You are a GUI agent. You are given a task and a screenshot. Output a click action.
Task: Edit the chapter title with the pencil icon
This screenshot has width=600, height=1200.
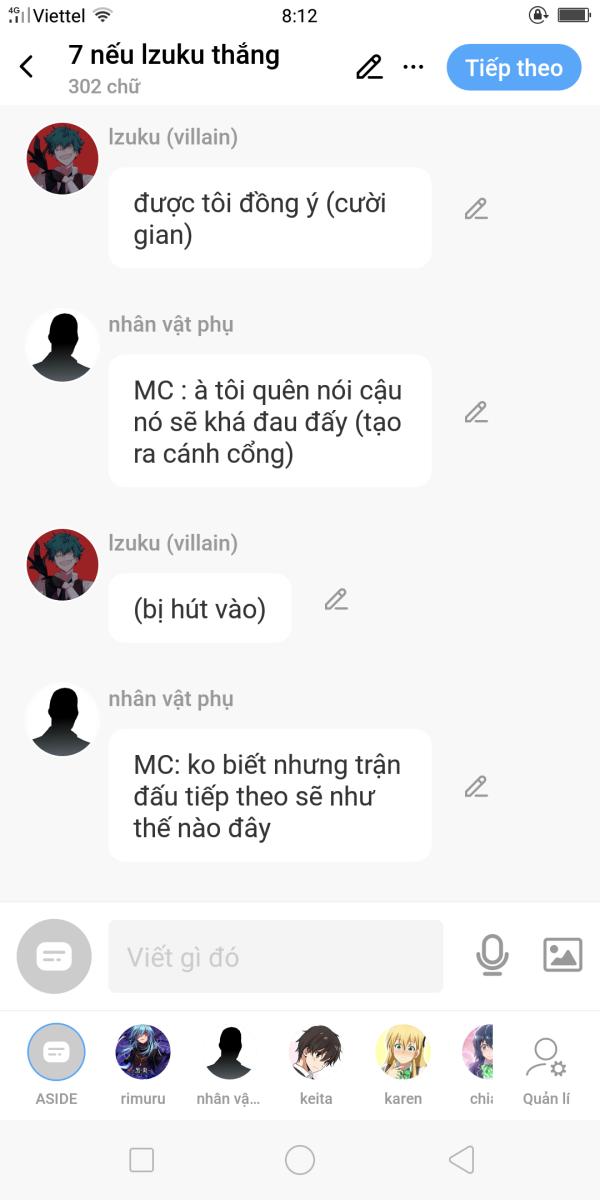pos(369,67)
